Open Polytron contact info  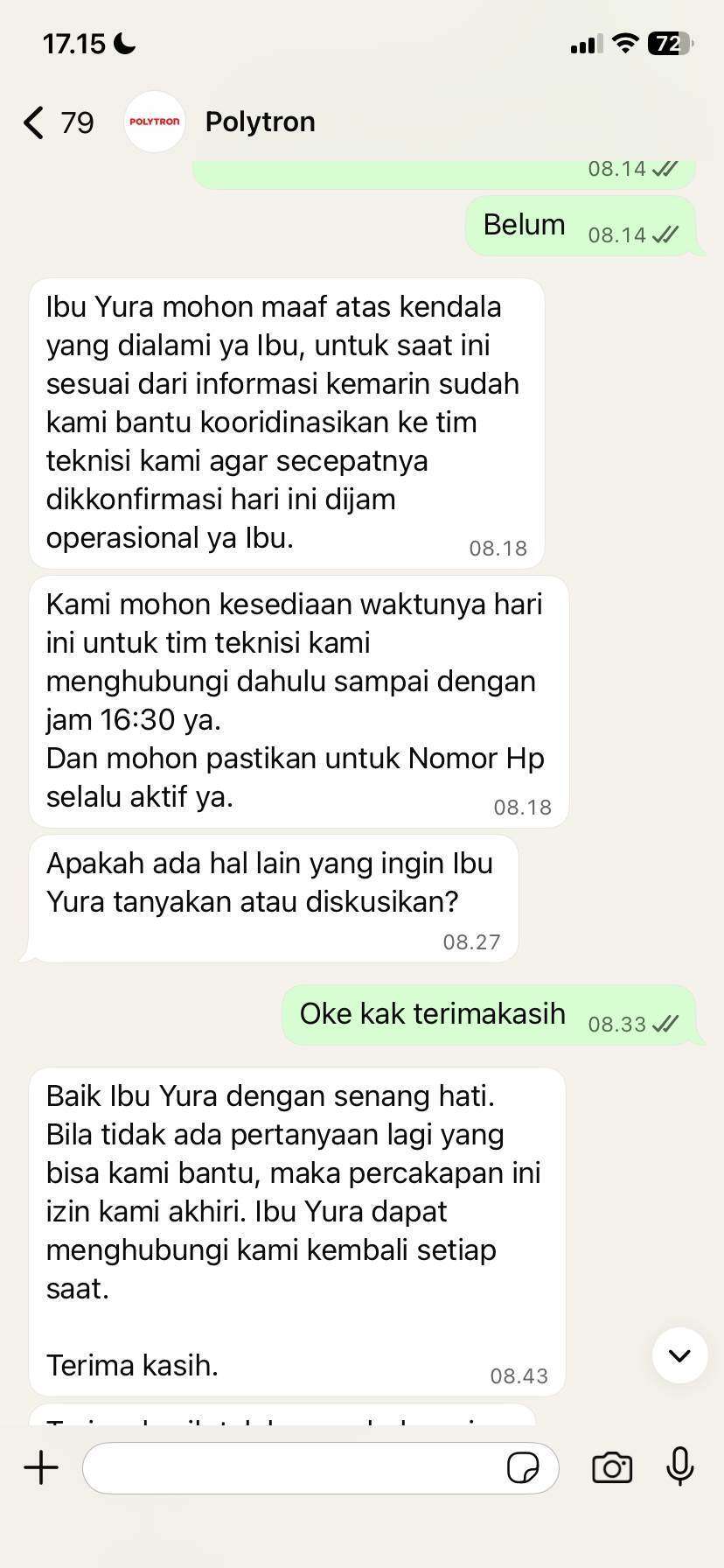pyautogui.click(x=260, y=122)
